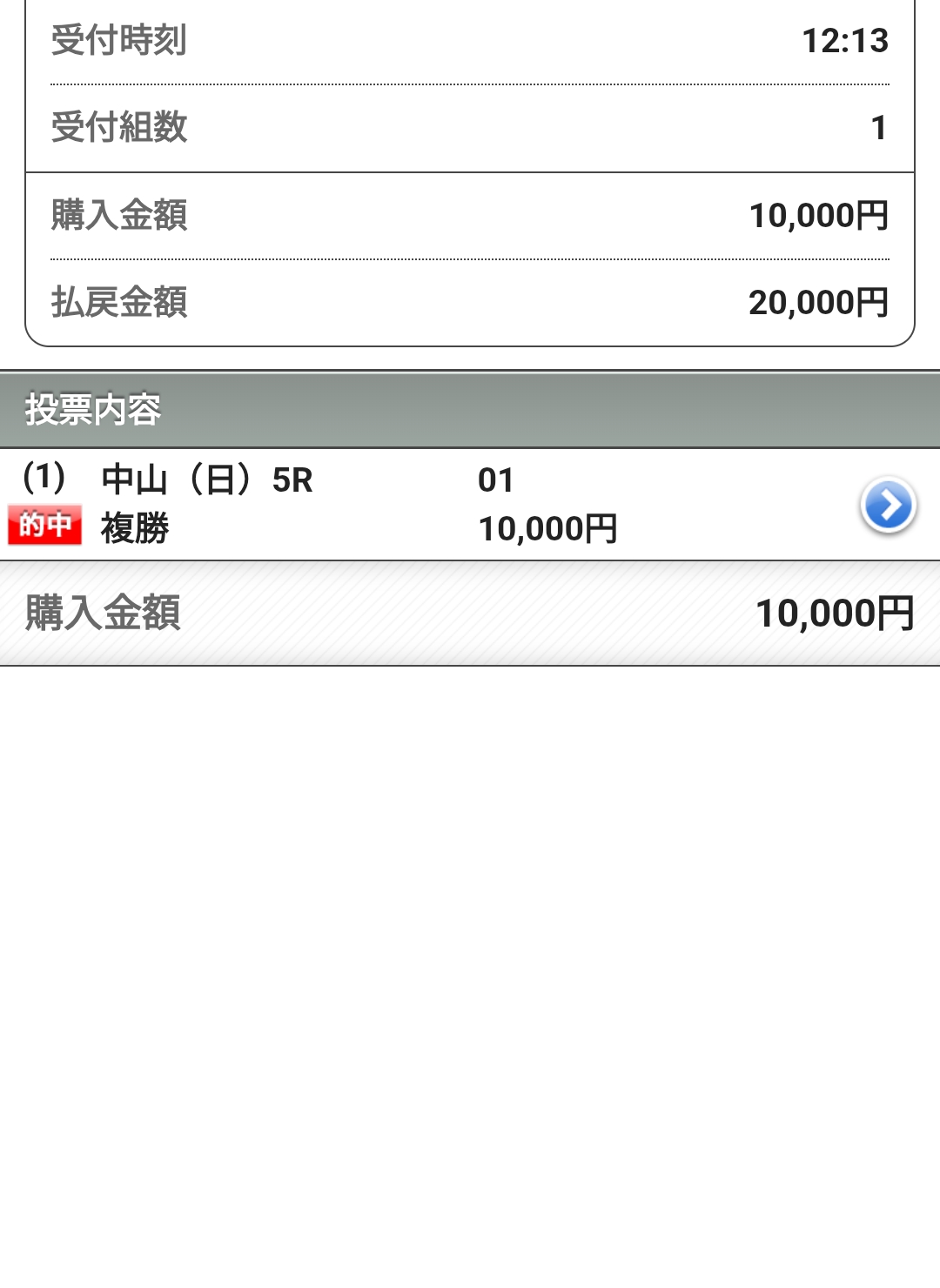Open the 中山（日）5R 複勝 bet details
Viewport: 940px width, 1288px height.
tap(888, 505)
